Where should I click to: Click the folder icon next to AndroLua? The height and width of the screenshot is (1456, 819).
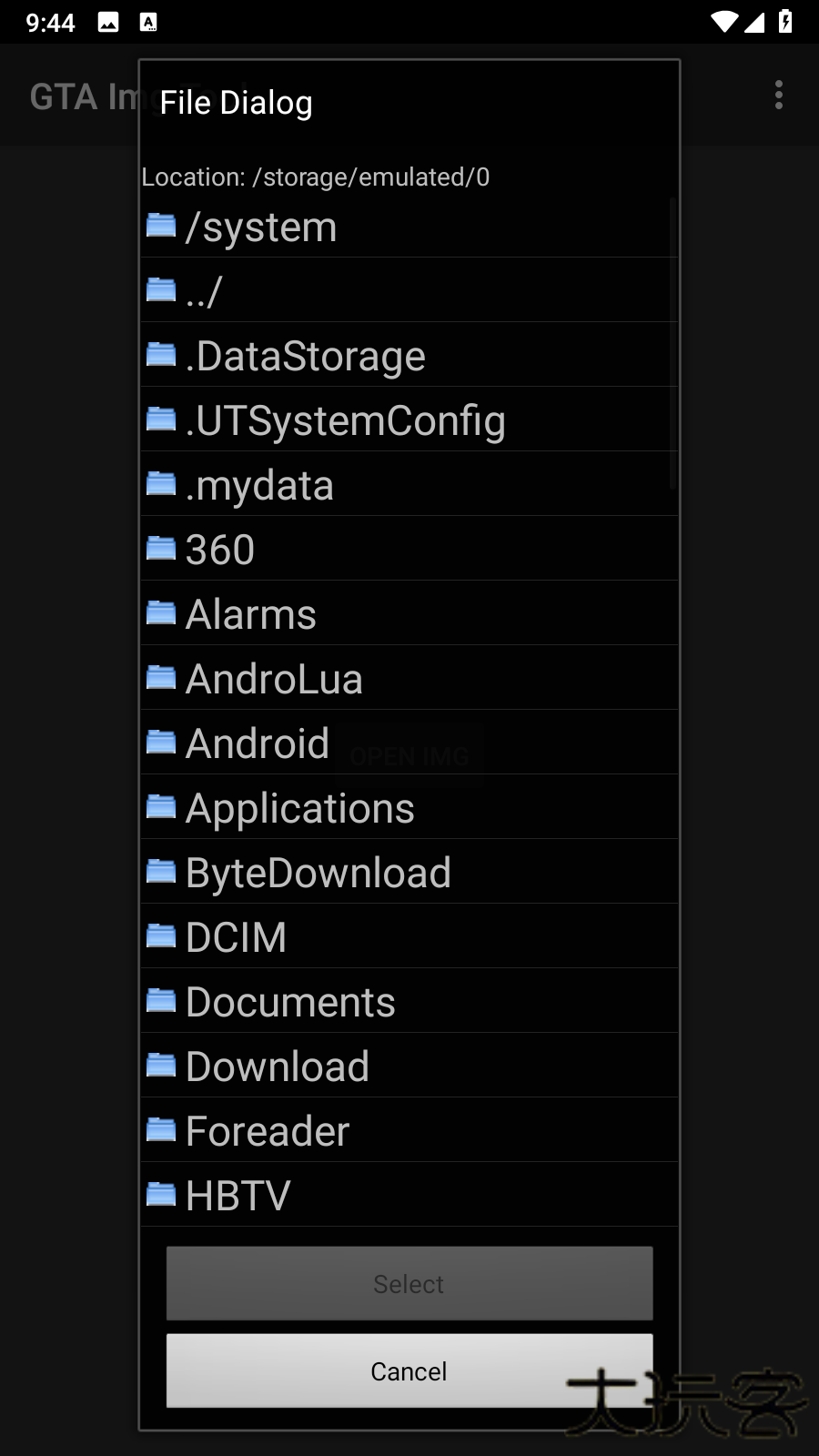(x=159, y=677)
